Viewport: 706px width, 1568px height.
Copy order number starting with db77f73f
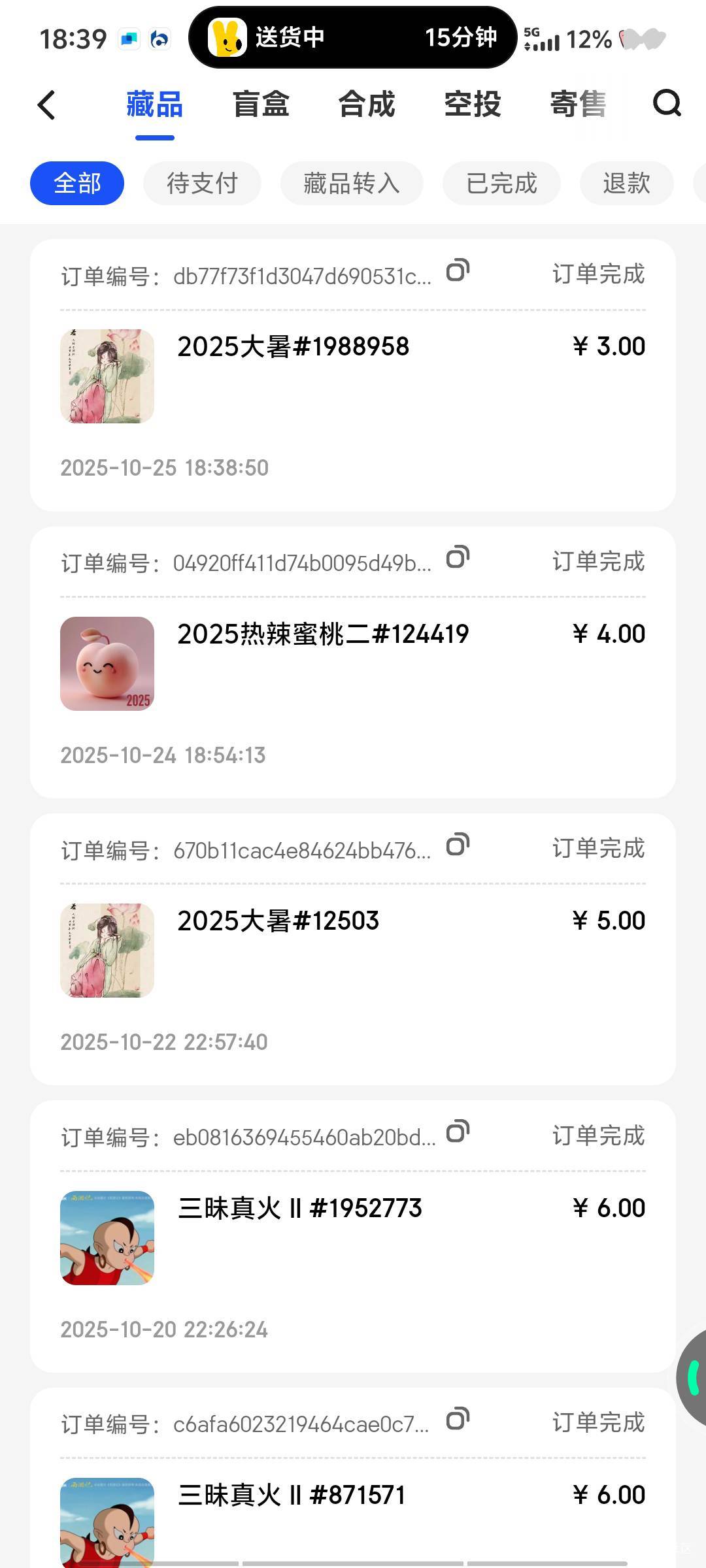tap(458, 270)
